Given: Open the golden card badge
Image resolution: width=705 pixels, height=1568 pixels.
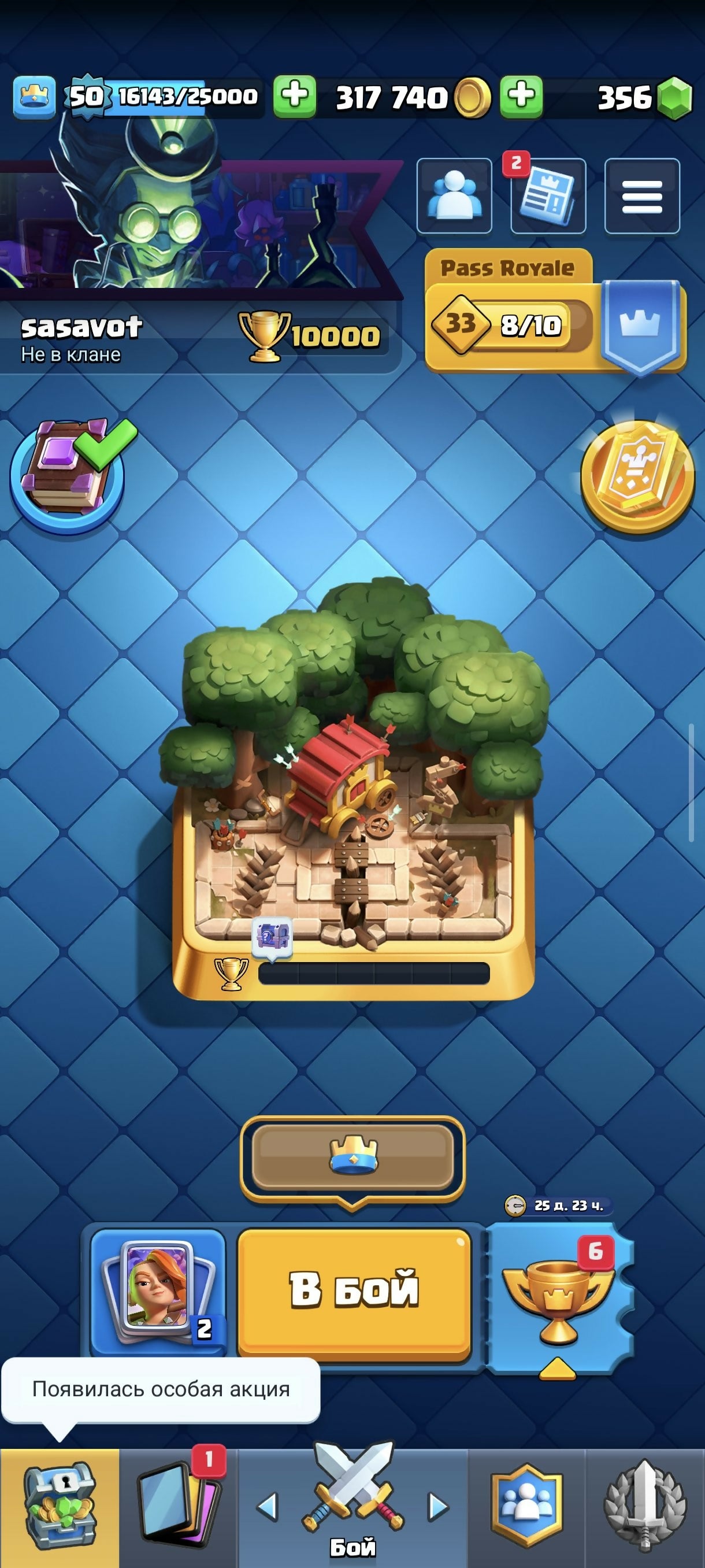Looking at the screenshot, I should 637,476.
